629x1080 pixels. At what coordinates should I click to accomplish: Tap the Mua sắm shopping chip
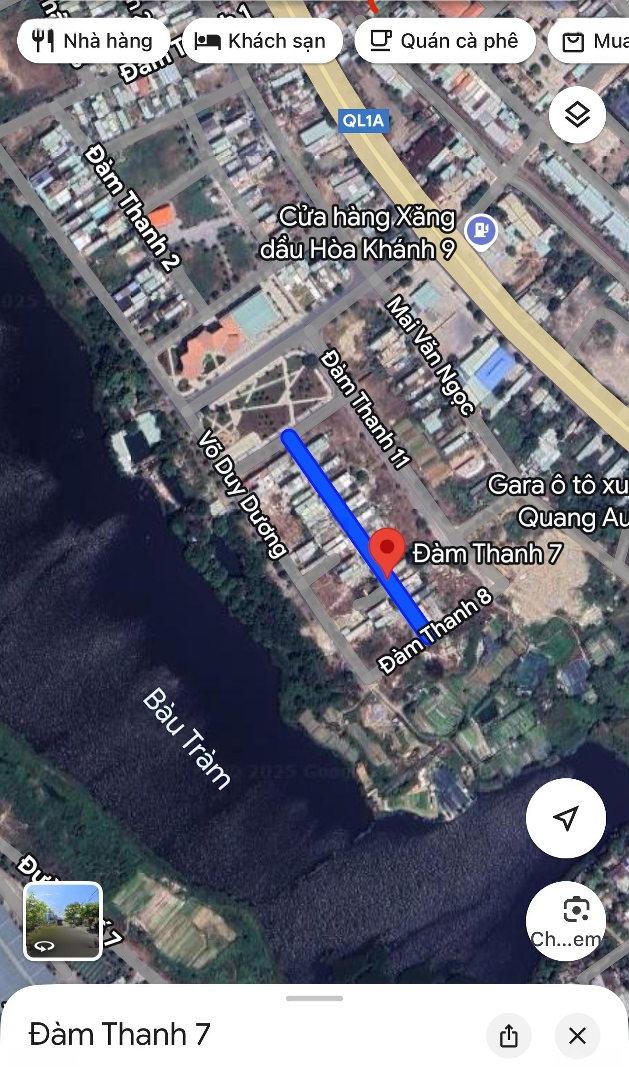[592, 41]
